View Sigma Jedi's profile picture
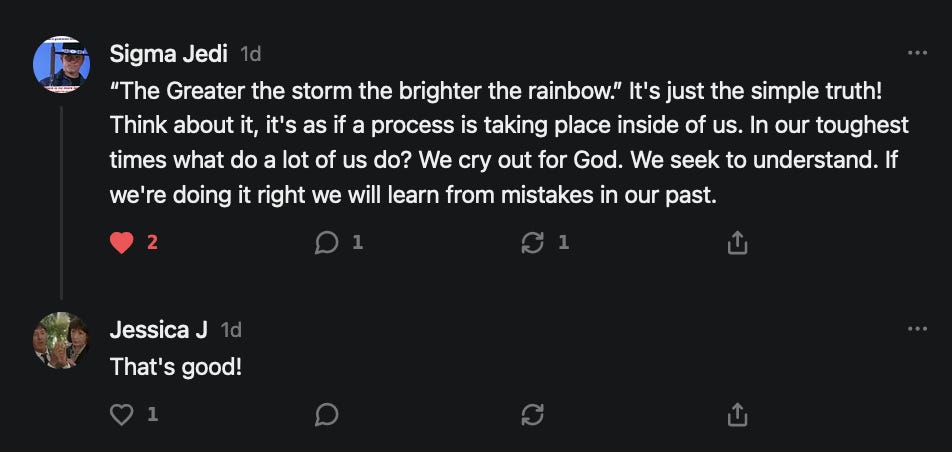Image resolution: width=952 pixels, height=452 pixels. (61, 64)
